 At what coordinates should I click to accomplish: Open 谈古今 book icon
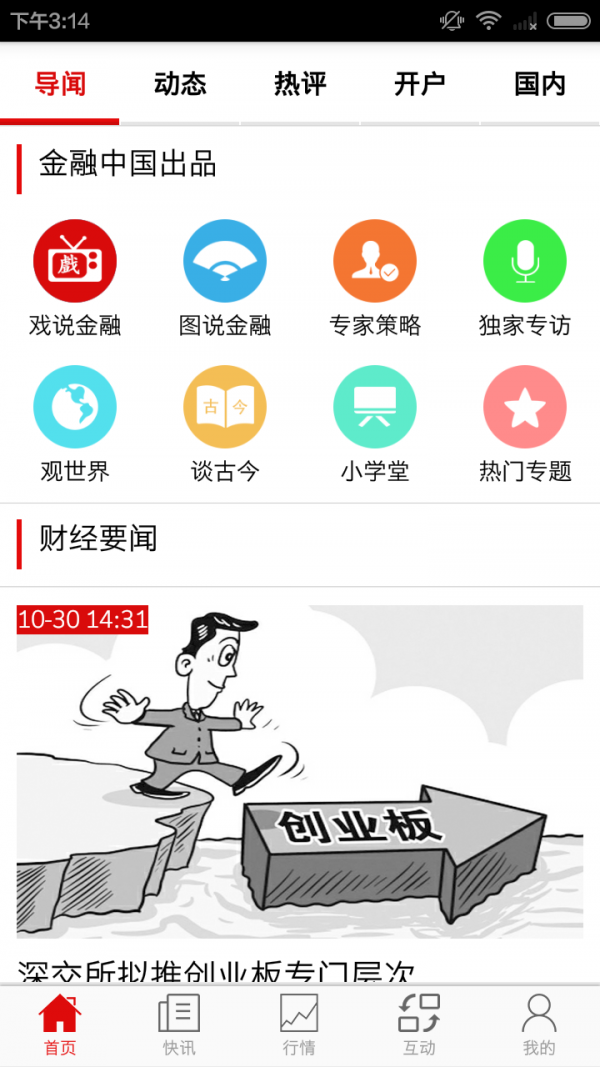click(225, 407)
